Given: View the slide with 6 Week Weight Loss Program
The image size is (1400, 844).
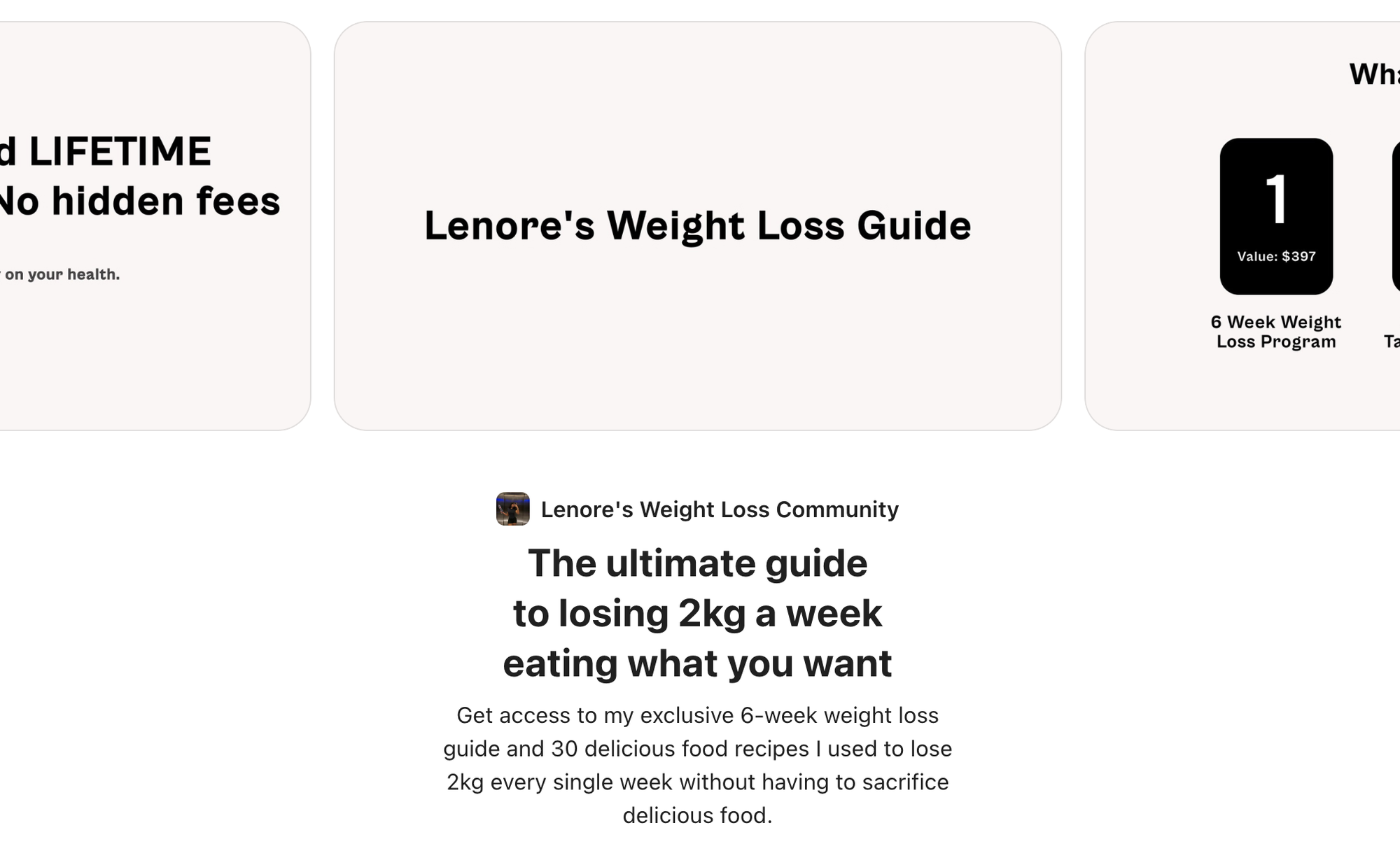Looking at the screenshot, I should point(1242,225).
